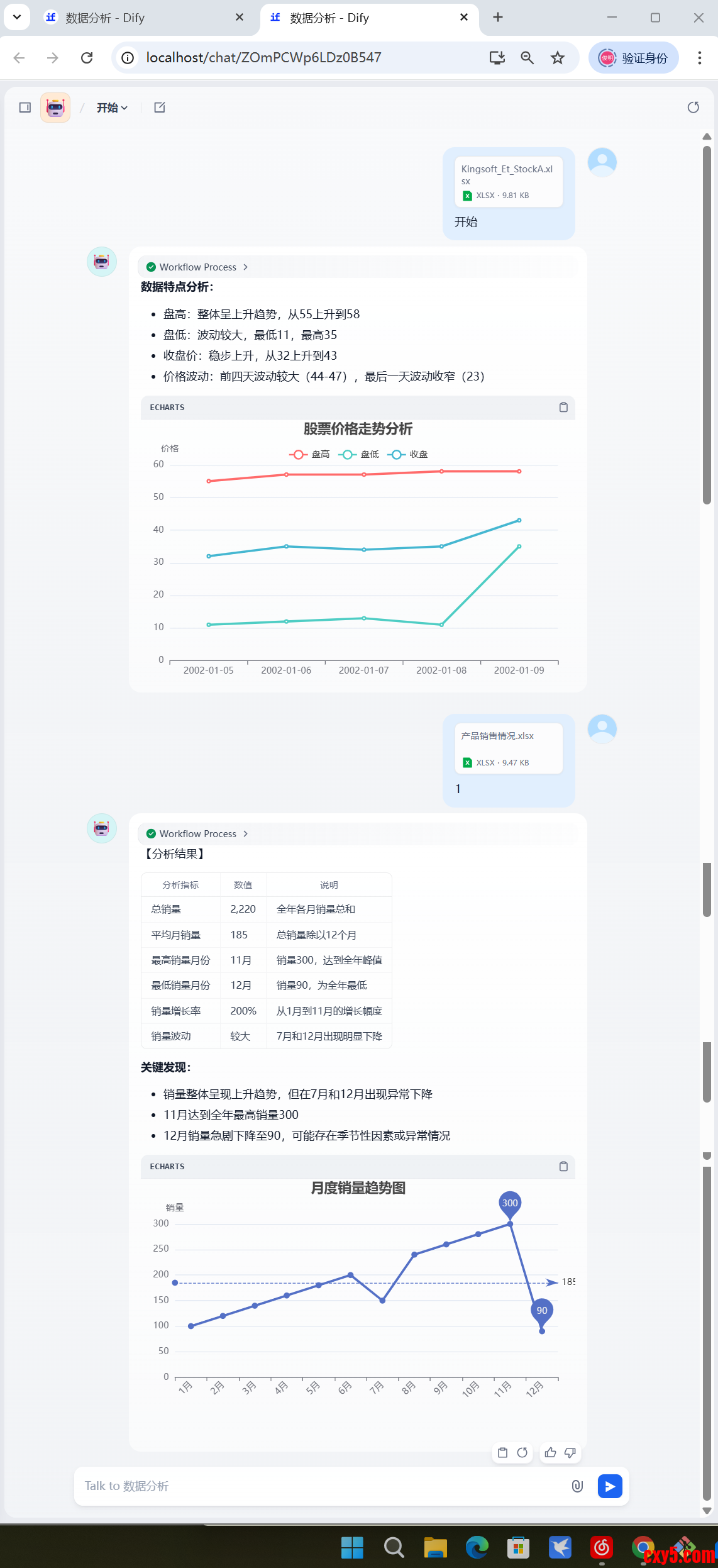
Task: Reset the conversation with the top refresh icon
Action: click(693, 108)
